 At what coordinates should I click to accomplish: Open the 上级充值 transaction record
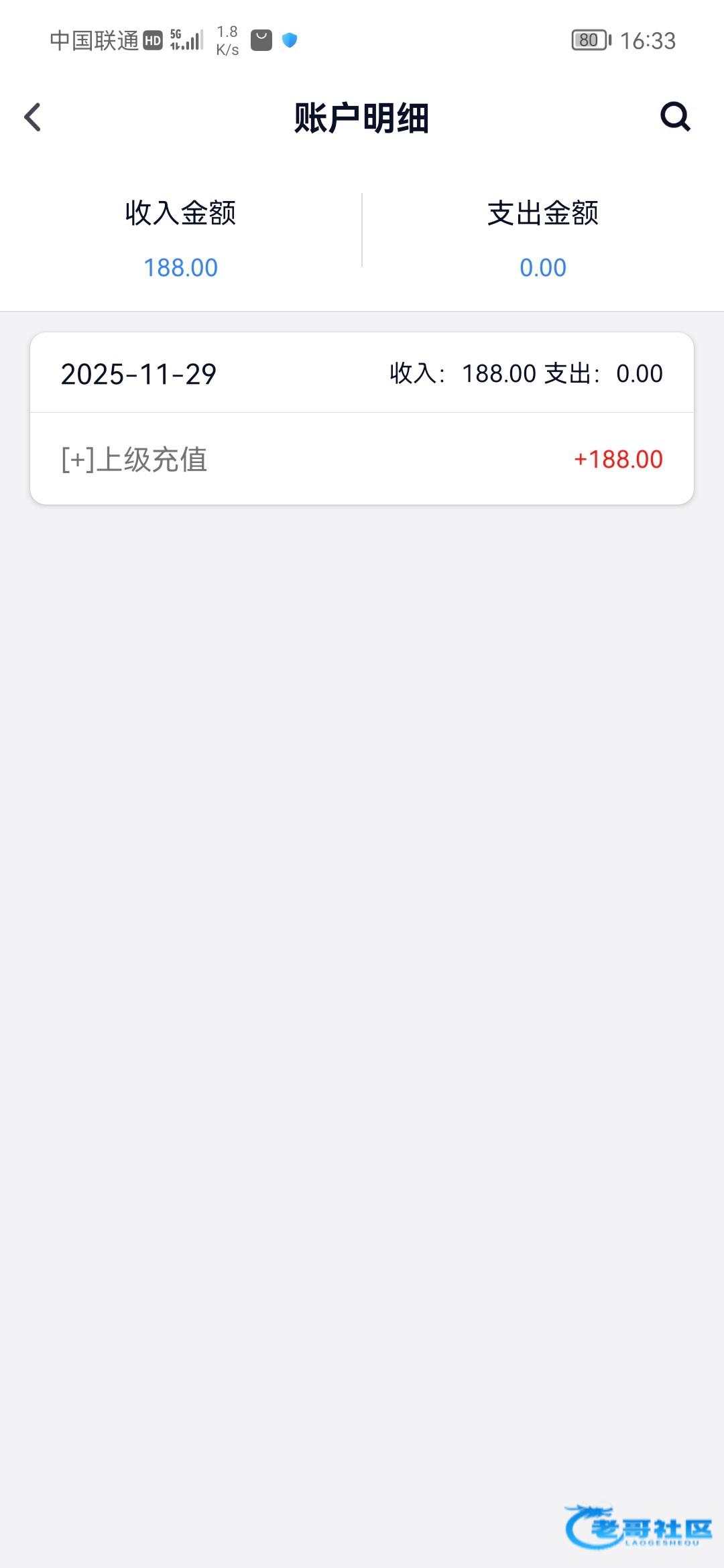(x=362, y=459)
